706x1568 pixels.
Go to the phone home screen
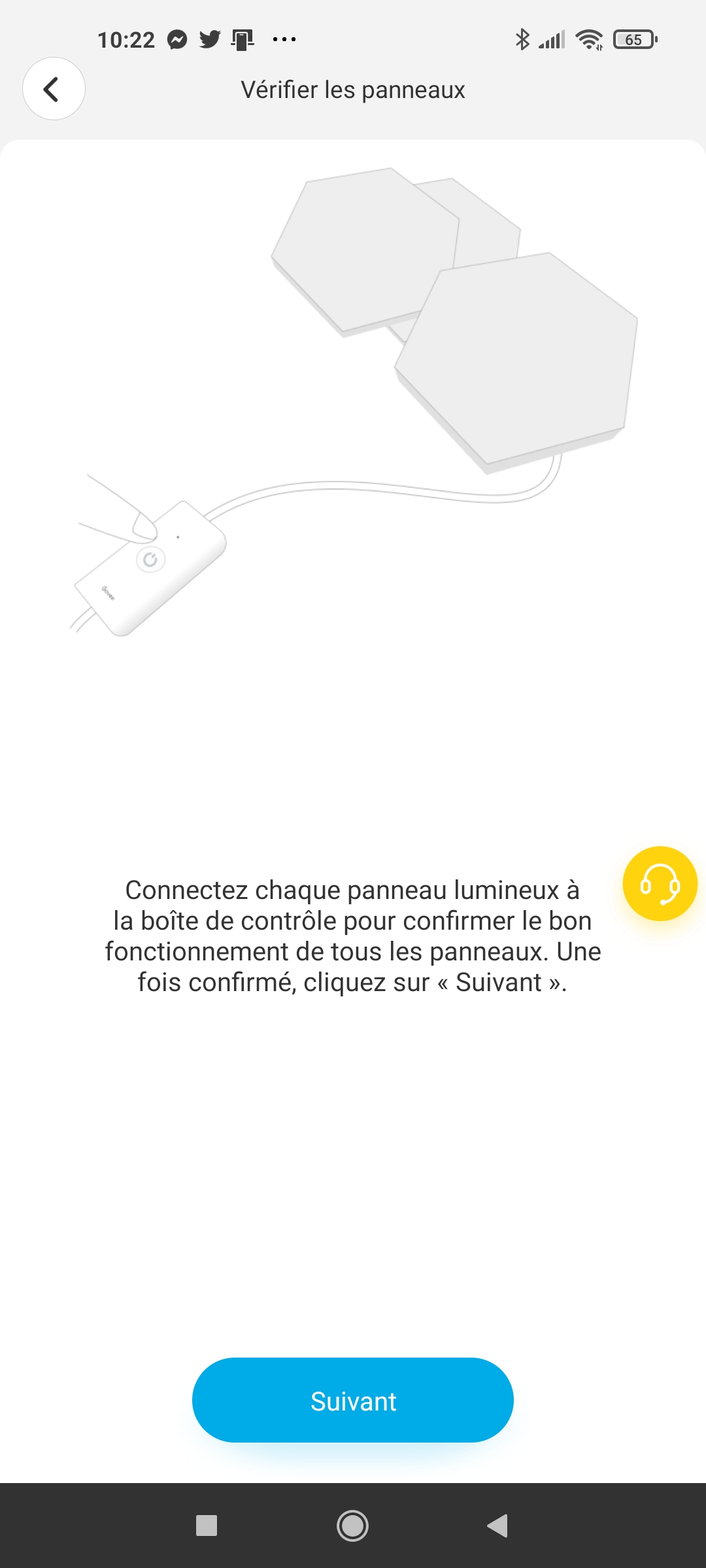pos(352,1526)
